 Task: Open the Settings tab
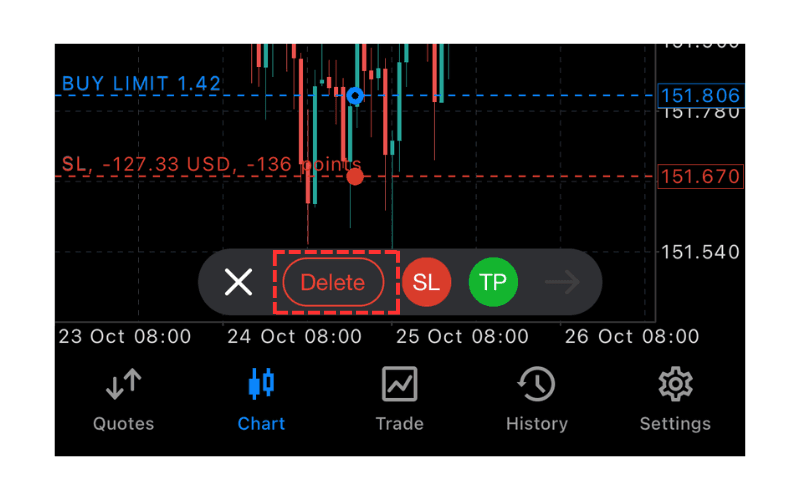click(x=675, y=399)
